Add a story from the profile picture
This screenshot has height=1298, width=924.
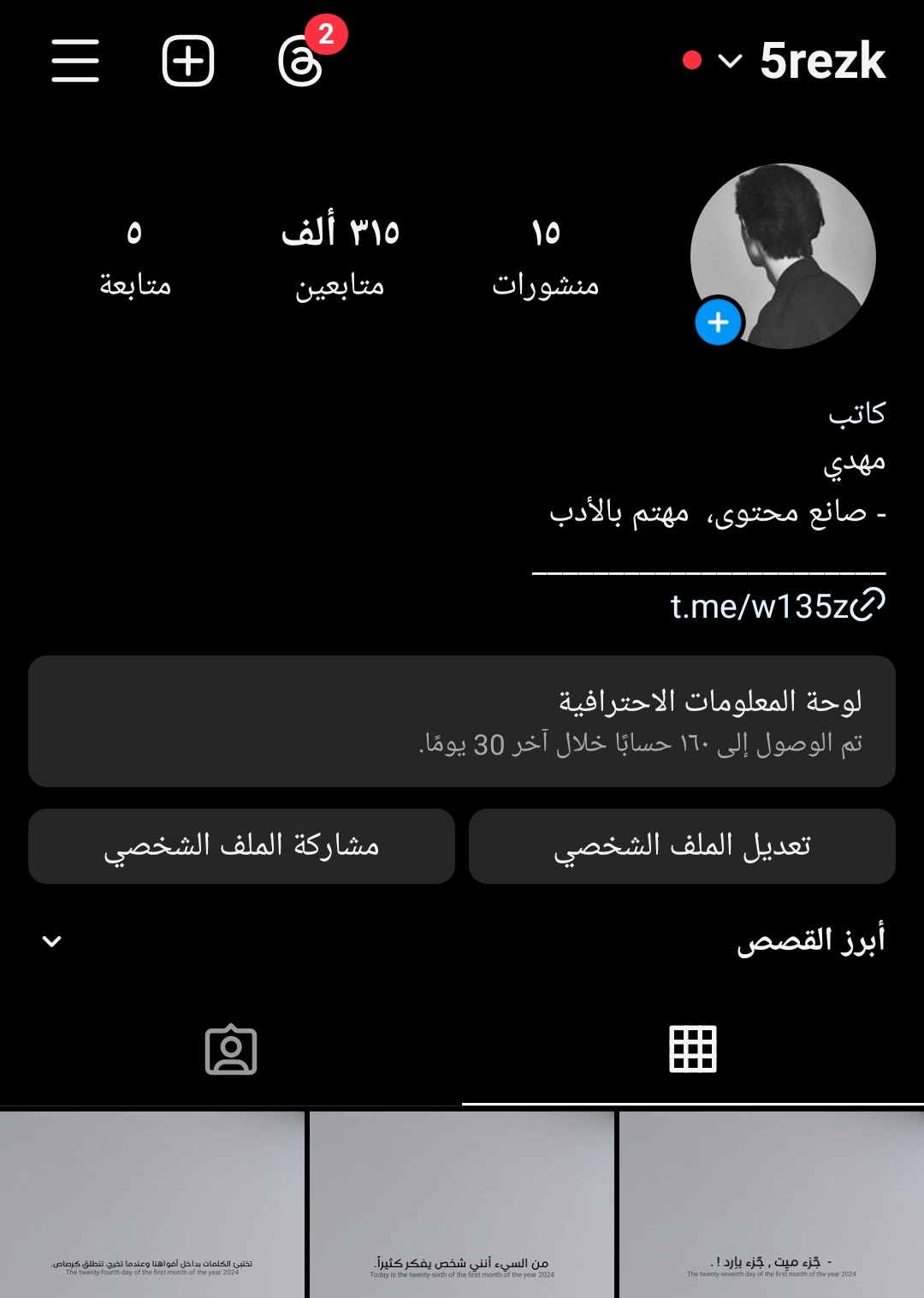[x=718, y=323]
